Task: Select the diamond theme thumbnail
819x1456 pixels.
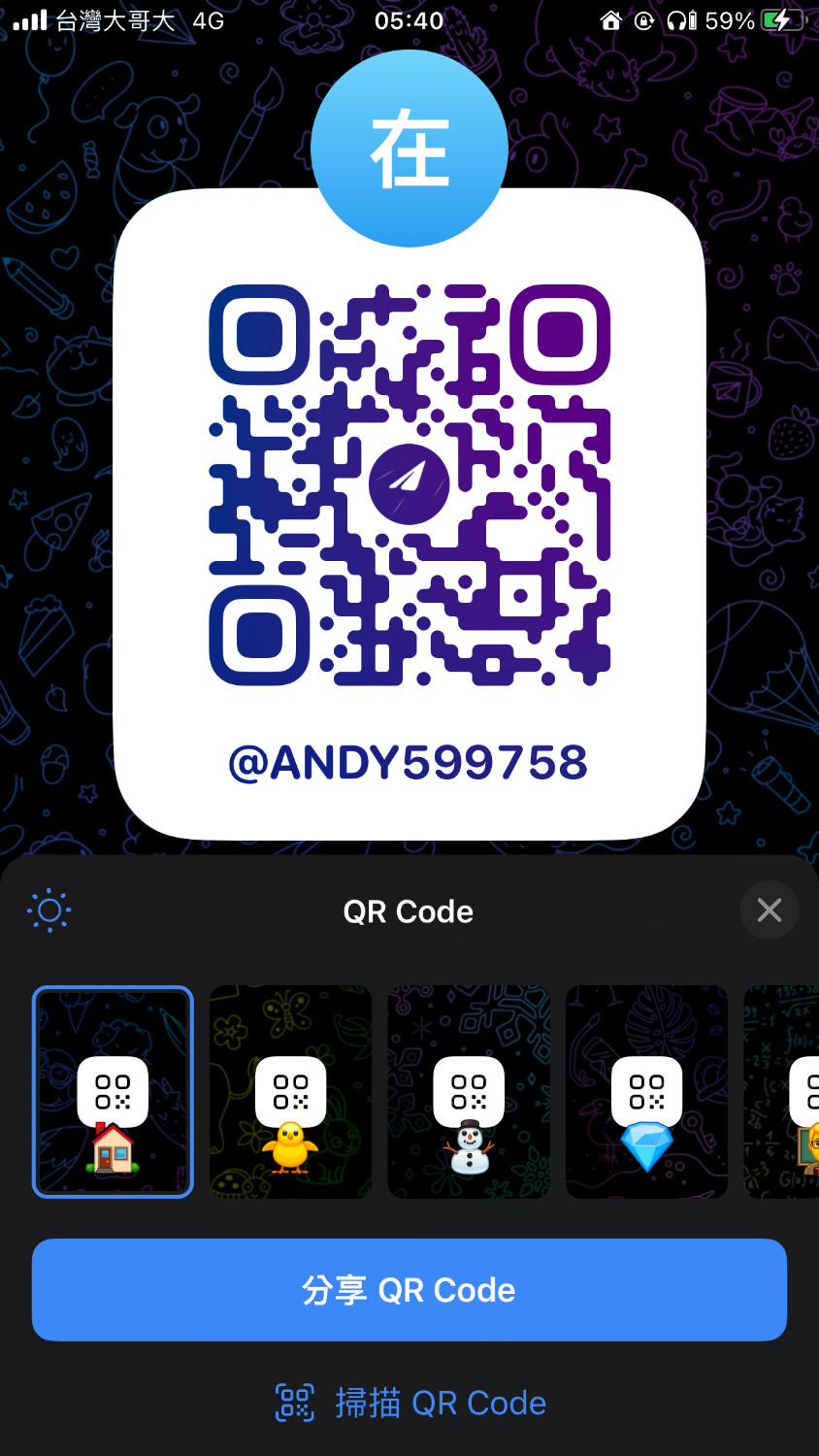Action: click(646, 1092)
